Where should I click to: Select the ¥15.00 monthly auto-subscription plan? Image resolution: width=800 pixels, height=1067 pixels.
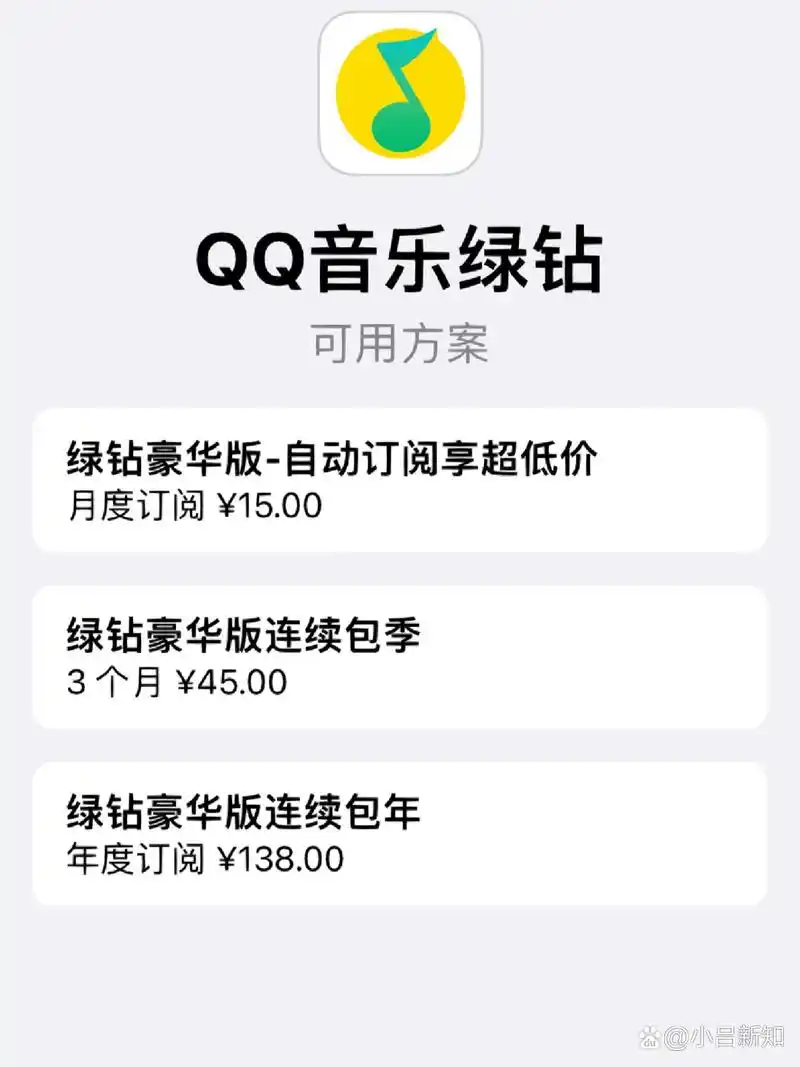[400, 480]
